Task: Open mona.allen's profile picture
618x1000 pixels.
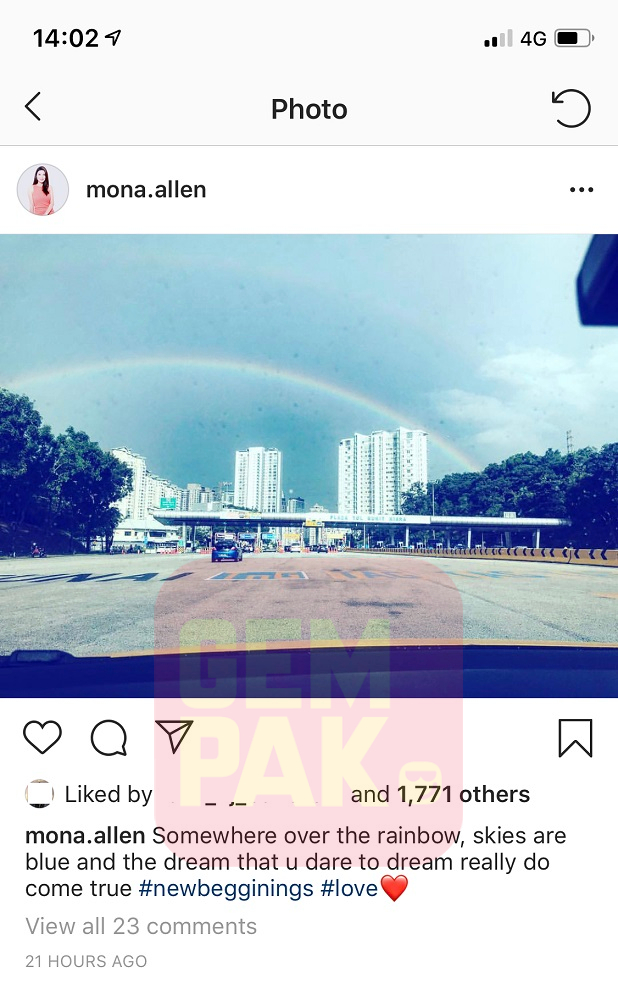Action: 43,190
